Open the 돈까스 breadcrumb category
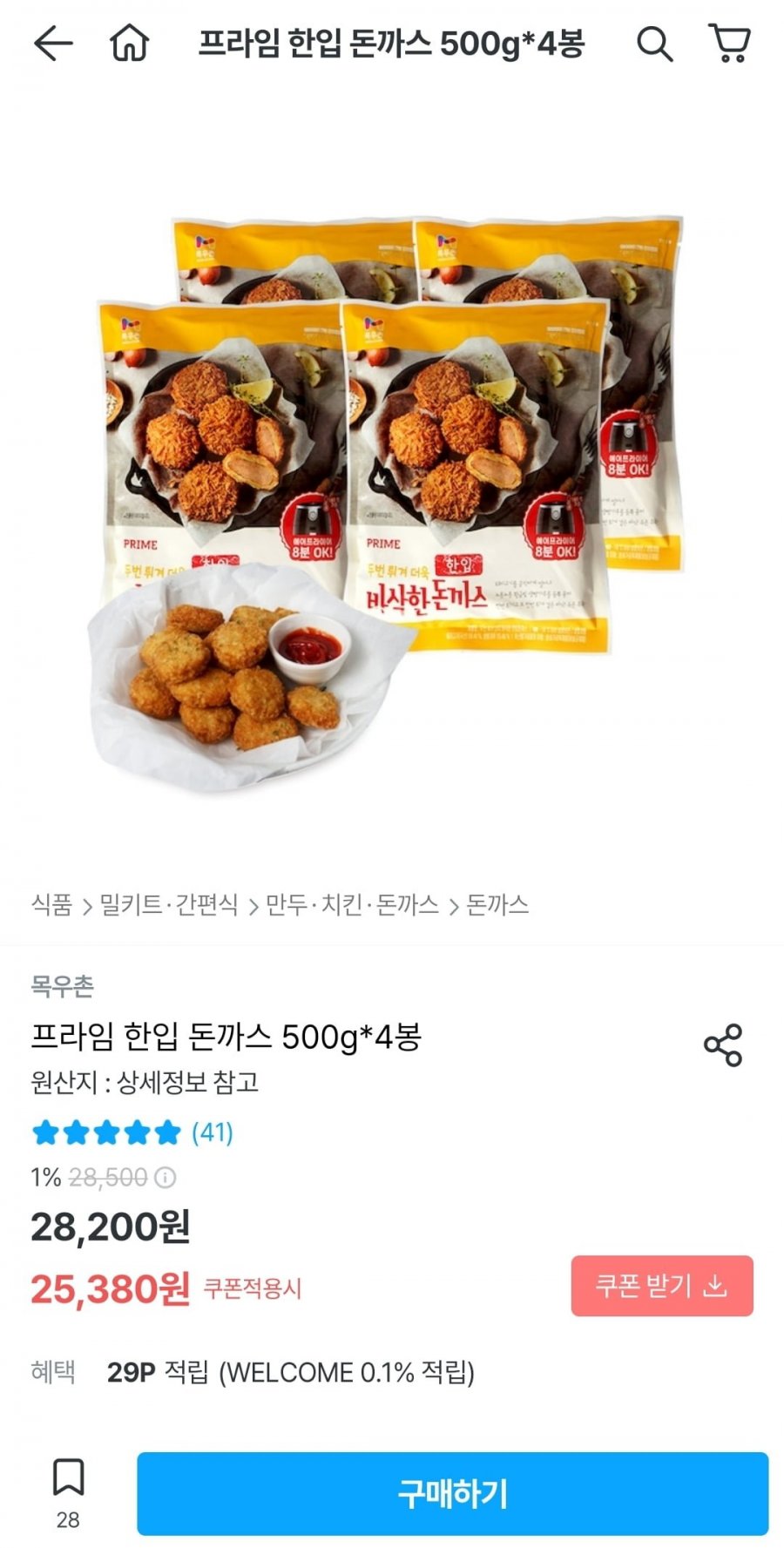 point(497,905)
